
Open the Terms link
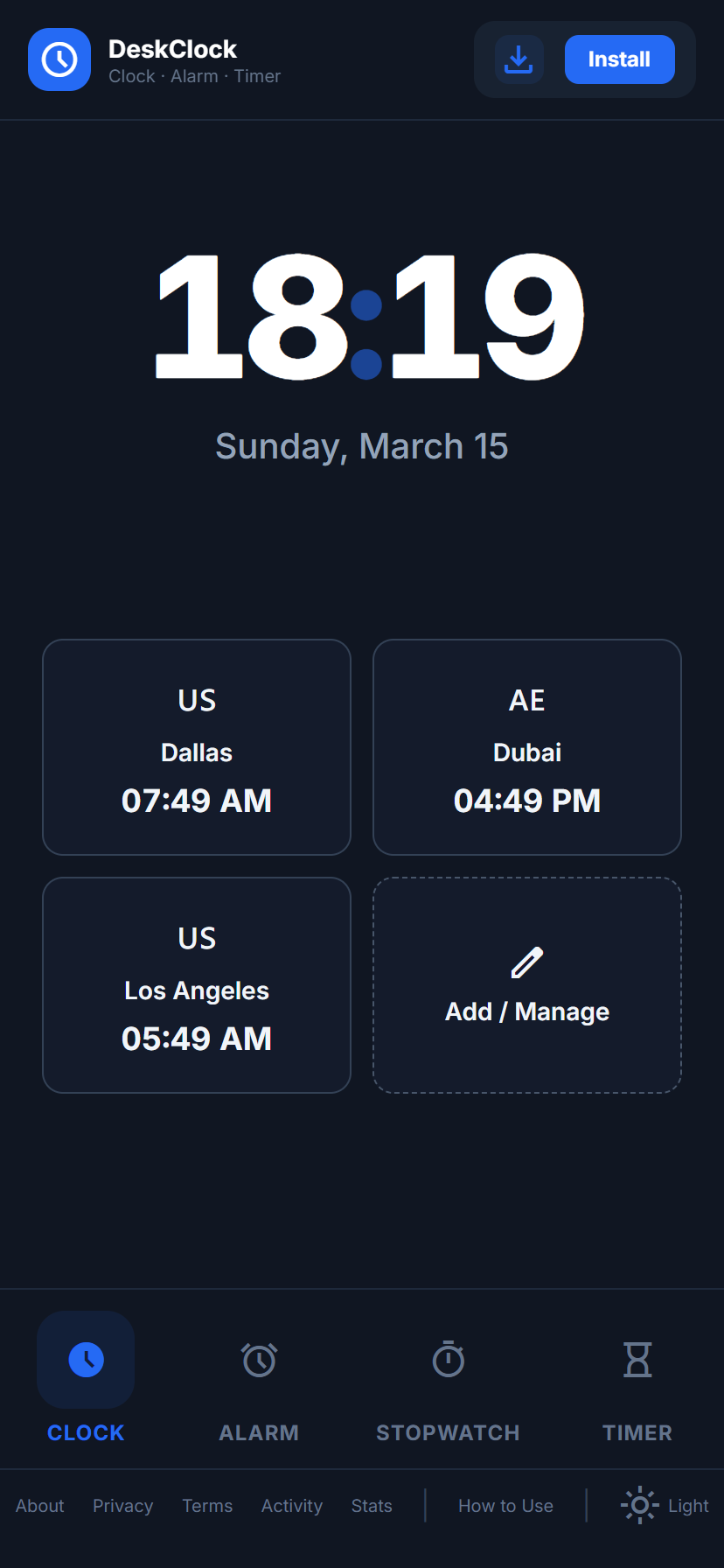tap(207, 1506)
